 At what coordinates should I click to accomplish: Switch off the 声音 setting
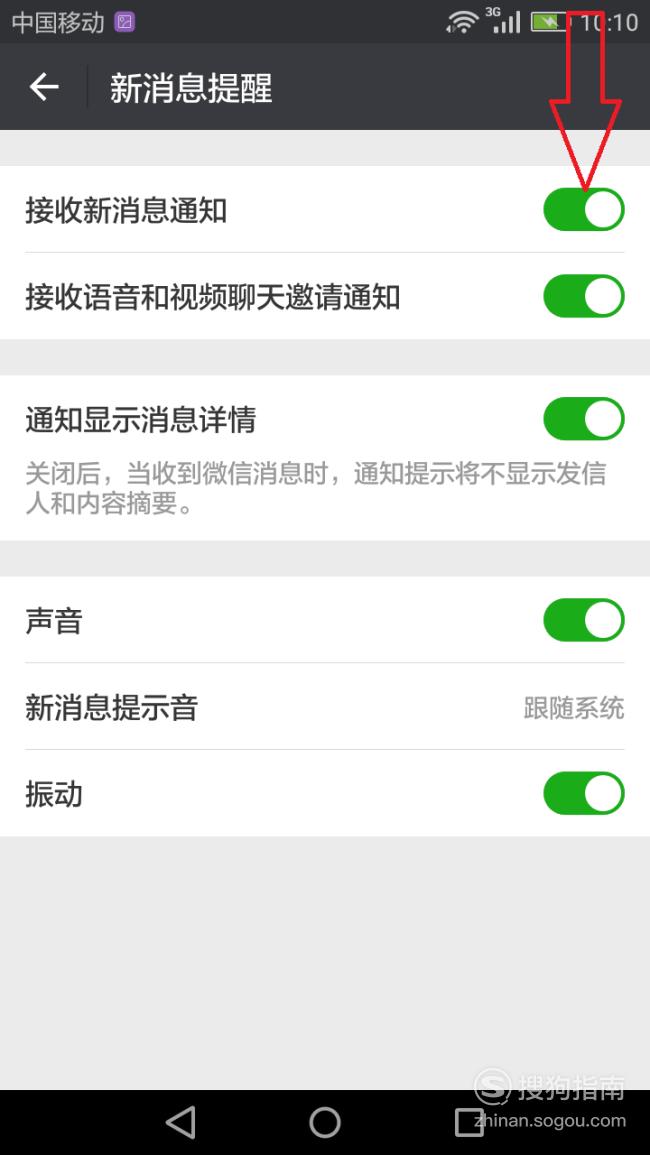coord(584,620)
